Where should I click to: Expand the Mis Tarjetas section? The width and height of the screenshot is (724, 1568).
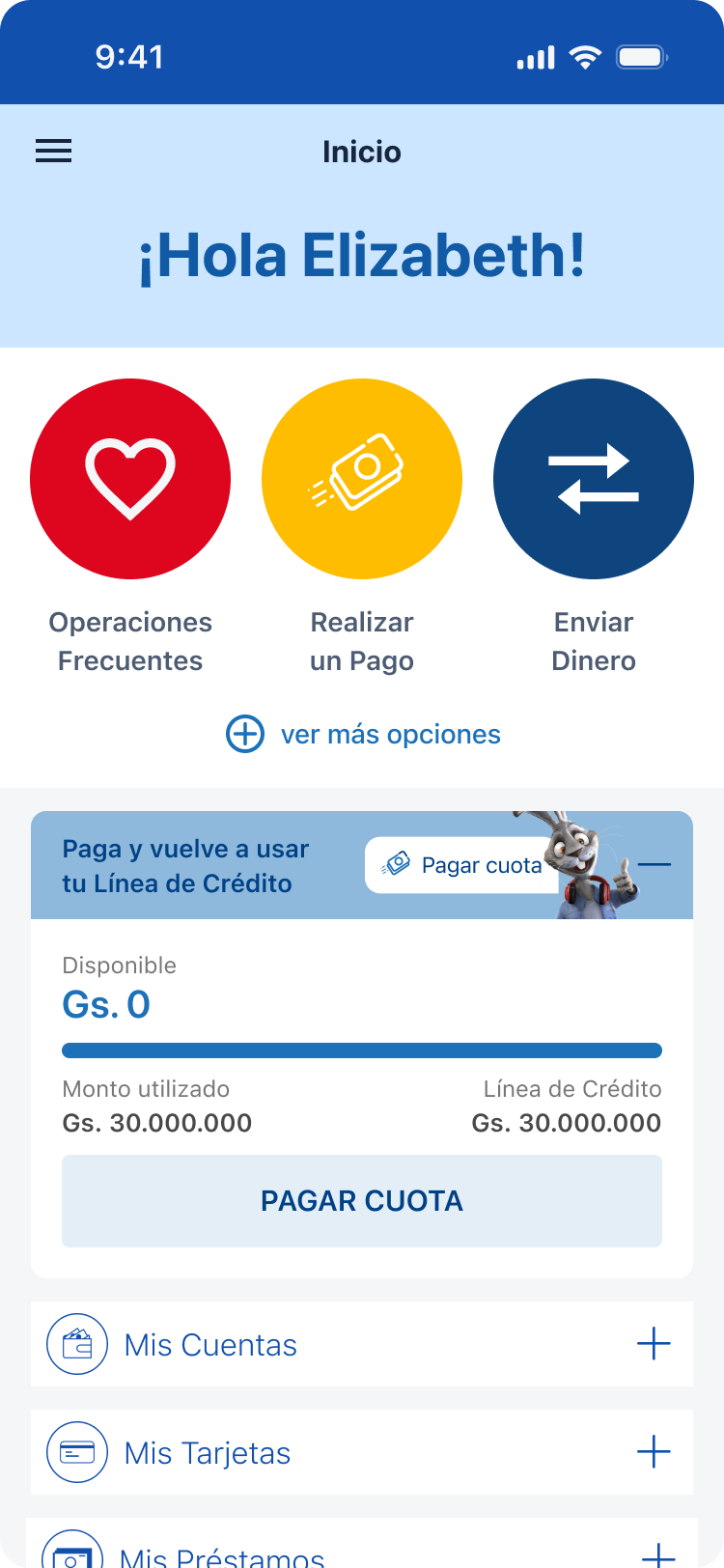[654, 1452]
